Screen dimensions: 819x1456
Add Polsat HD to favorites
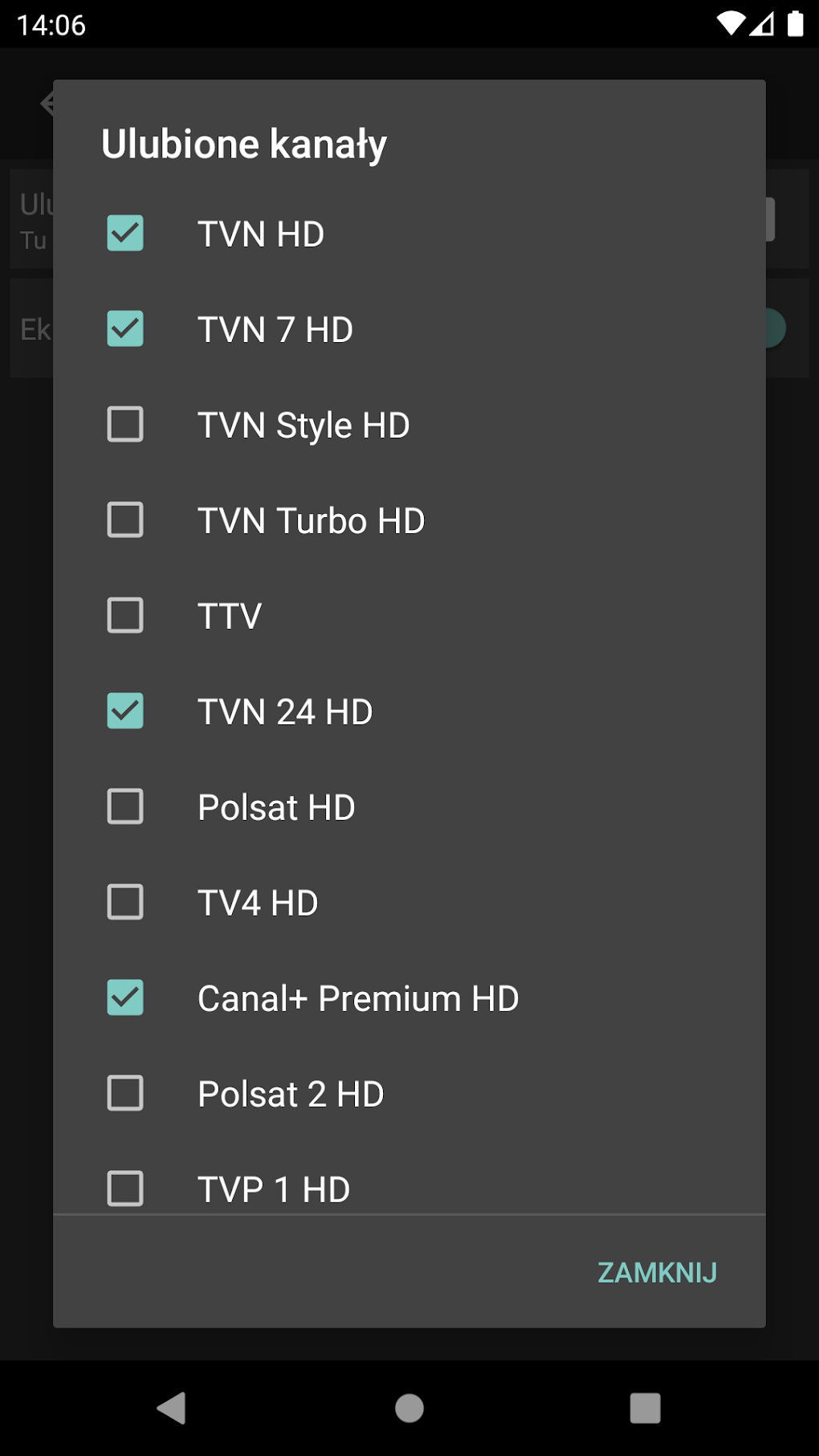(124, 806)
